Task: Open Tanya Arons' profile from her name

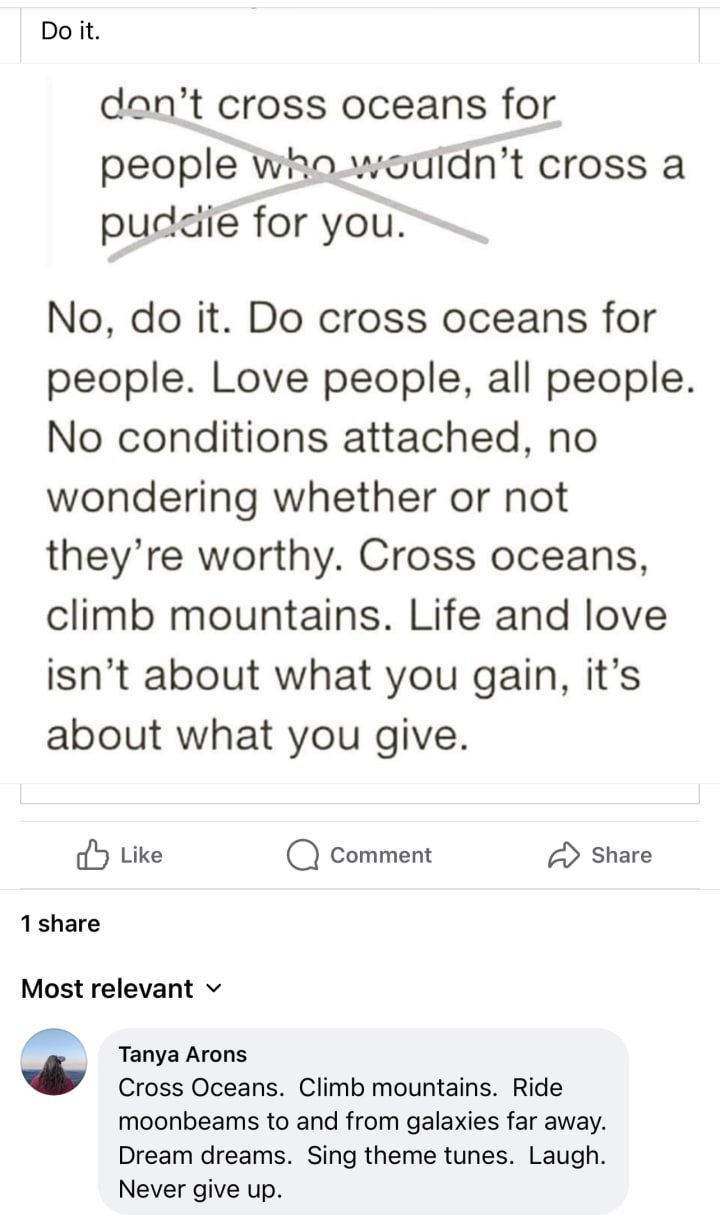Action: coord(182,1054)
